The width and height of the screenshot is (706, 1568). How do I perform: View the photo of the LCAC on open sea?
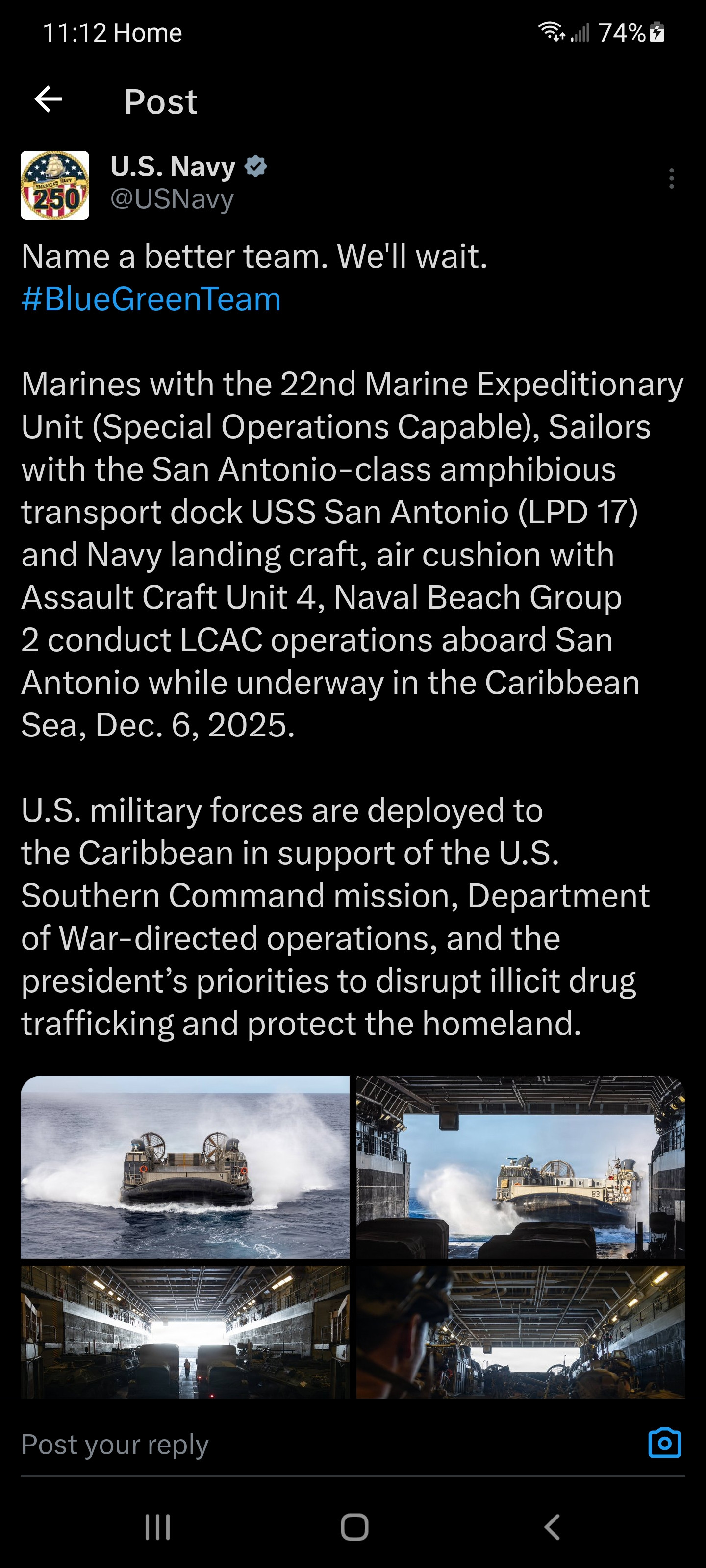[x=185, y=1166]
